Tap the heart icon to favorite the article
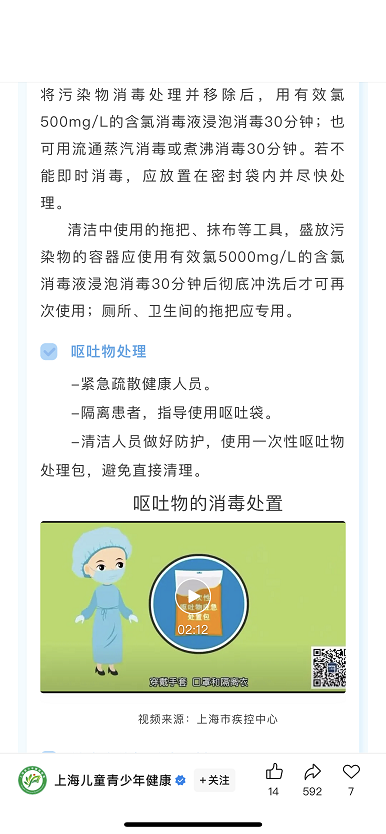Screen dimensions: 386x834 click(351, 771)
